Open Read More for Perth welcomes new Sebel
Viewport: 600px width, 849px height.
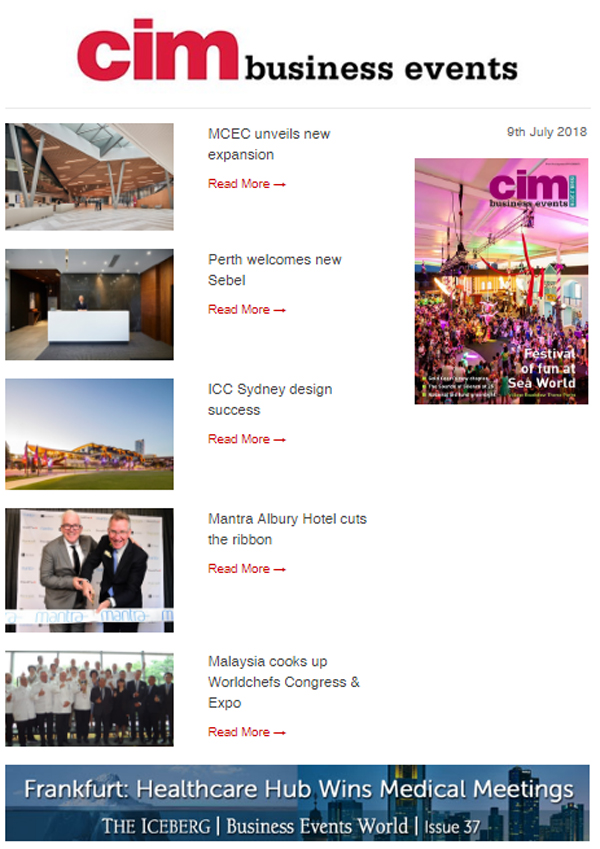(x=246, y=310)
